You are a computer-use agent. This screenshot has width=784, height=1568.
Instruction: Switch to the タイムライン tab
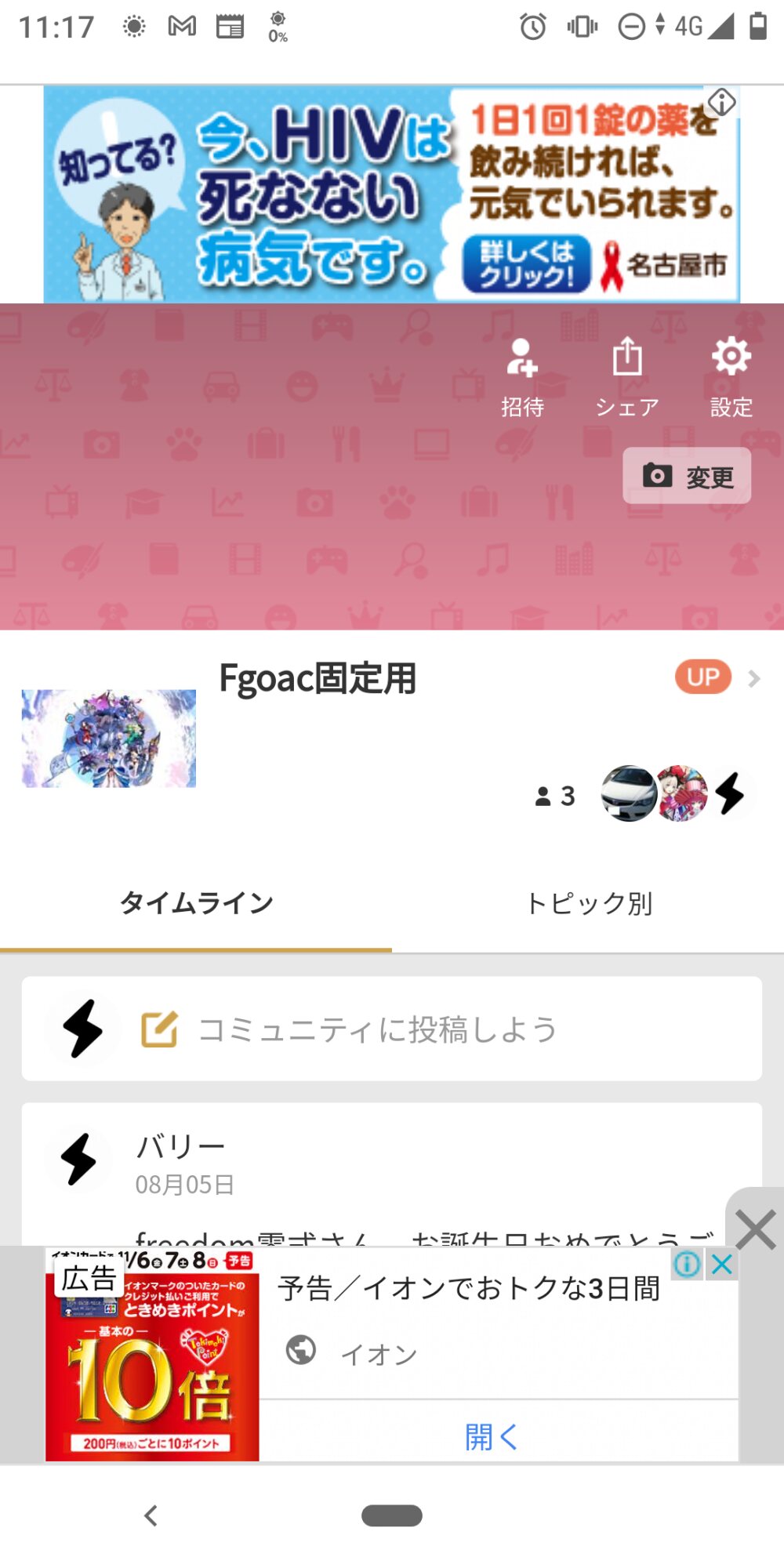(196, 903)
